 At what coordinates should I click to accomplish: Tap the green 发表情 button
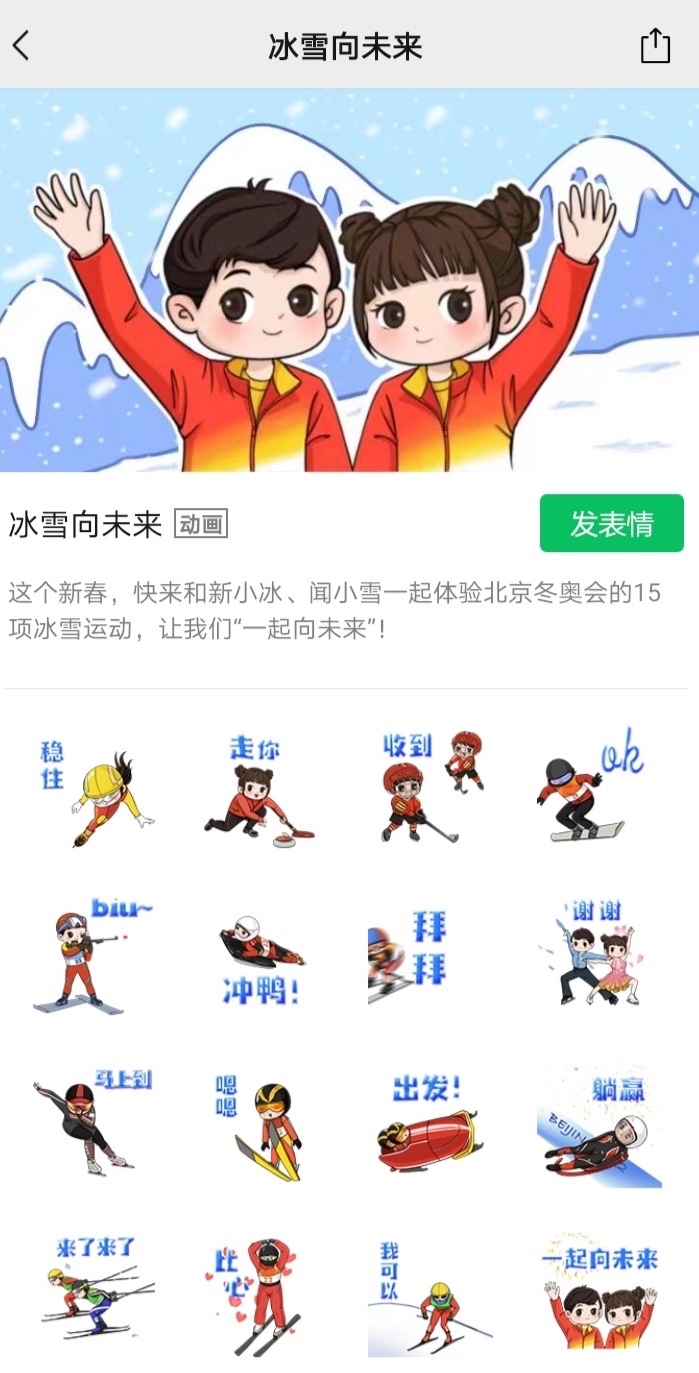point(611,523)
